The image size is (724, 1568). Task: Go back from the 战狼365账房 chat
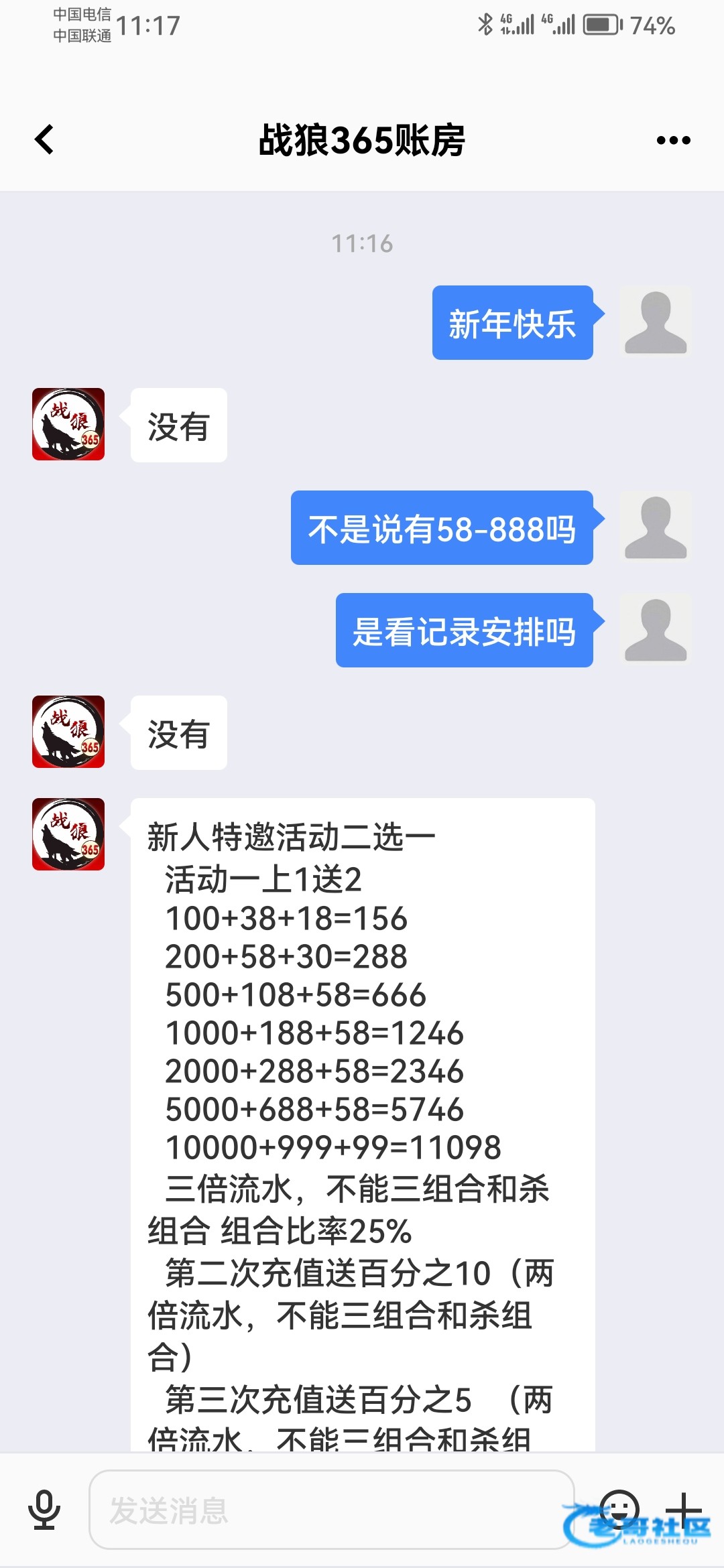pos(44,140)
